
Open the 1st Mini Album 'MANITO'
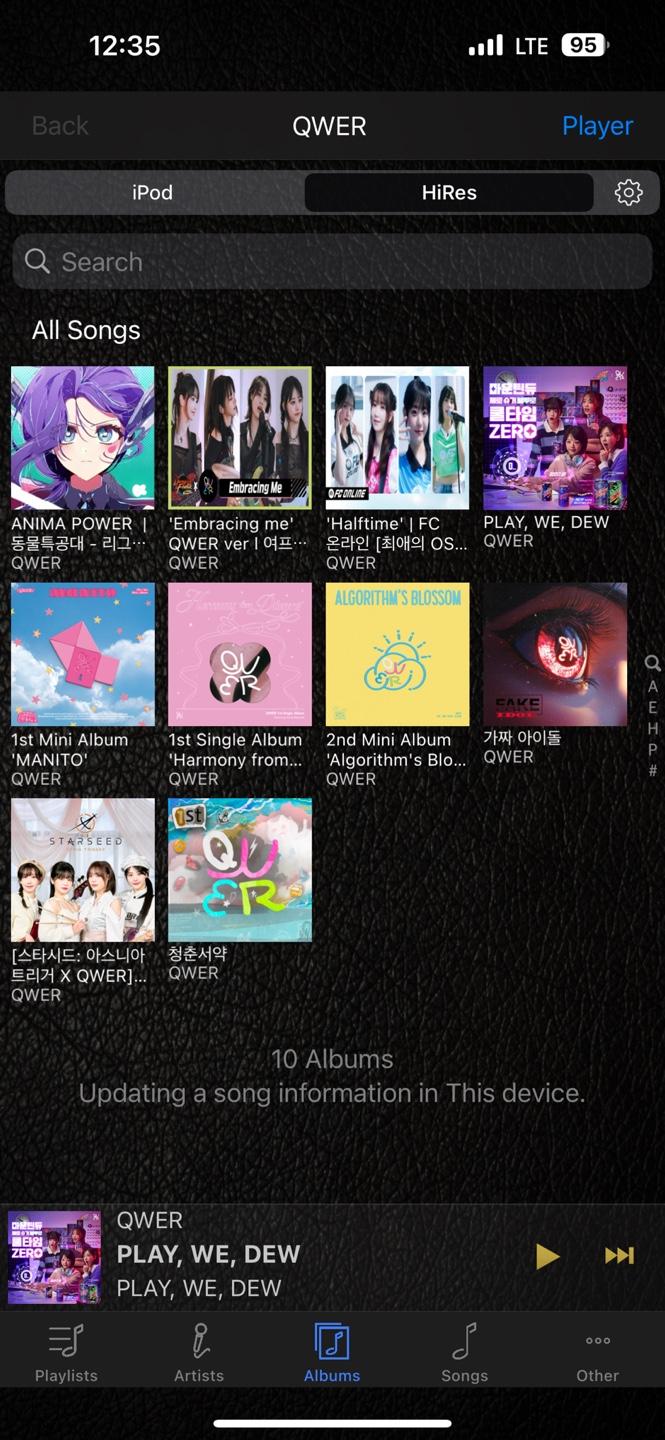pos(83,654)
